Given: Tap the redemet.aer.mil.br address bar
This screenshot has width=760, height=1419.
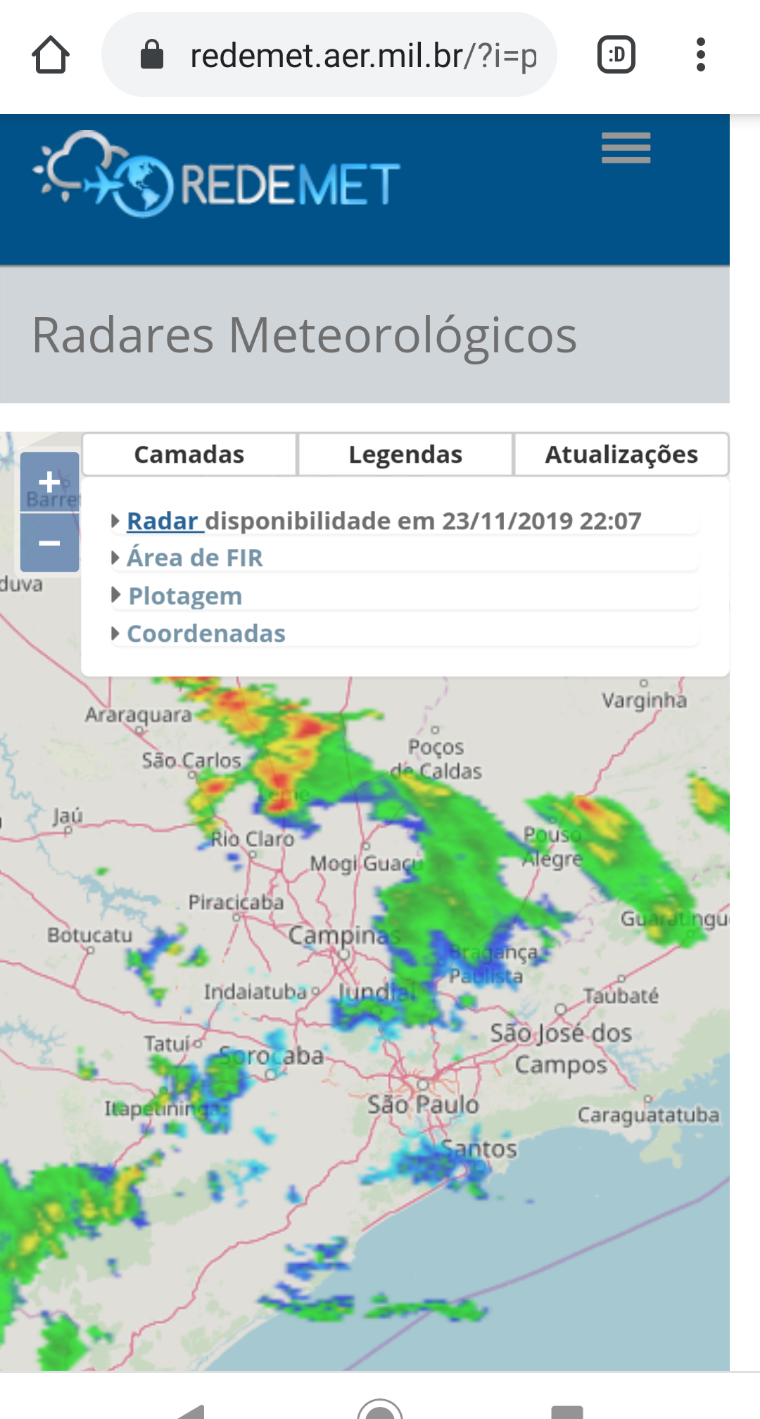Looking at the screenshot, I should pyautogui.click(x=329, y=55).
